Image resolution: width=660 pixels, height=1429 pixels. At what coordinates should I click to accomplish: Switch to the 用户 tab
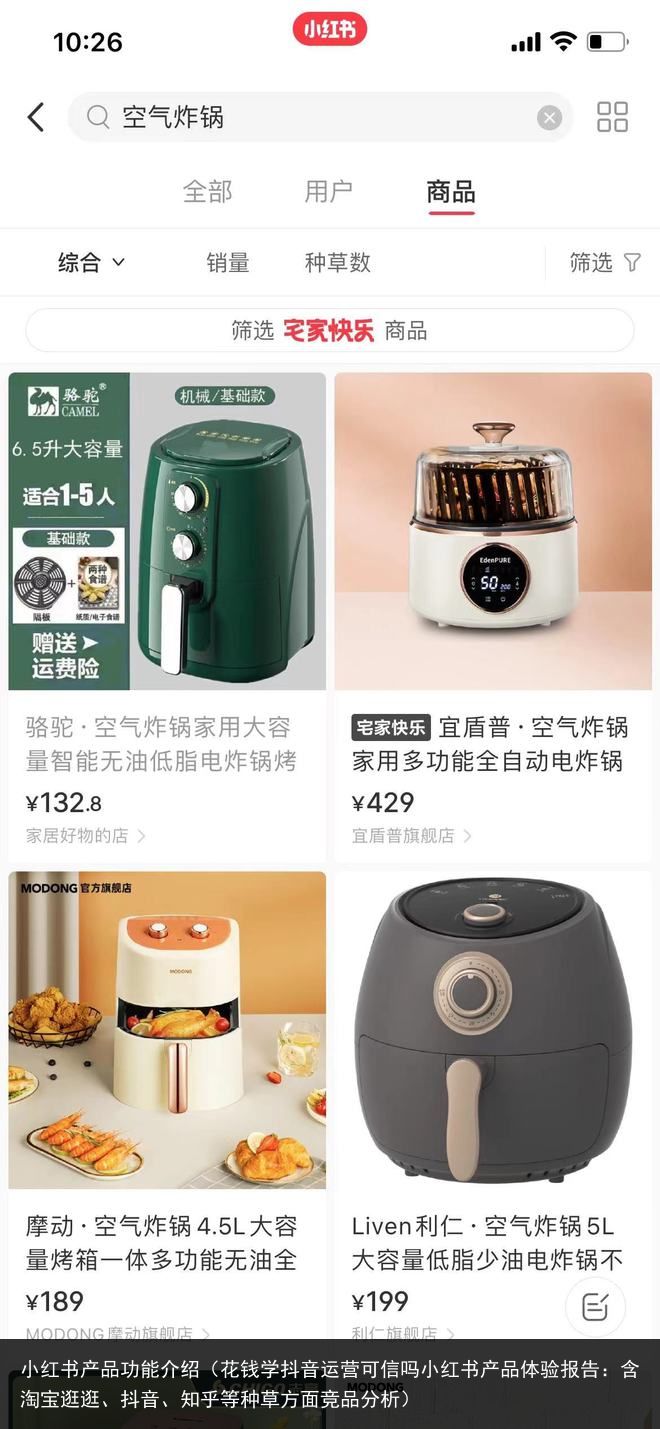(x=328, y=191)
